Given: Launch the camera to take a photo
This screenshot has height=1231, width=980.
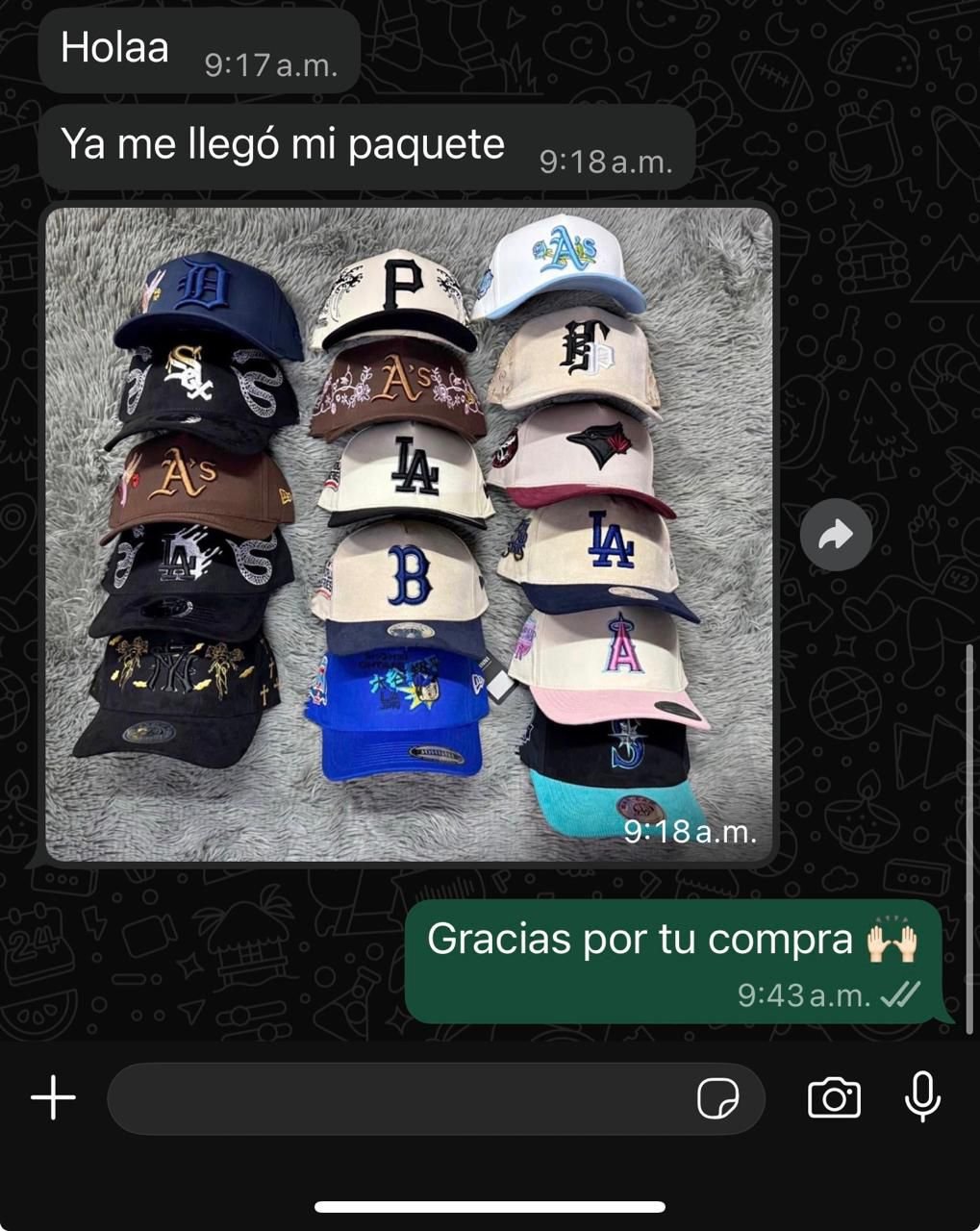Looking at the screenshot, I should tap(834, 1097).
